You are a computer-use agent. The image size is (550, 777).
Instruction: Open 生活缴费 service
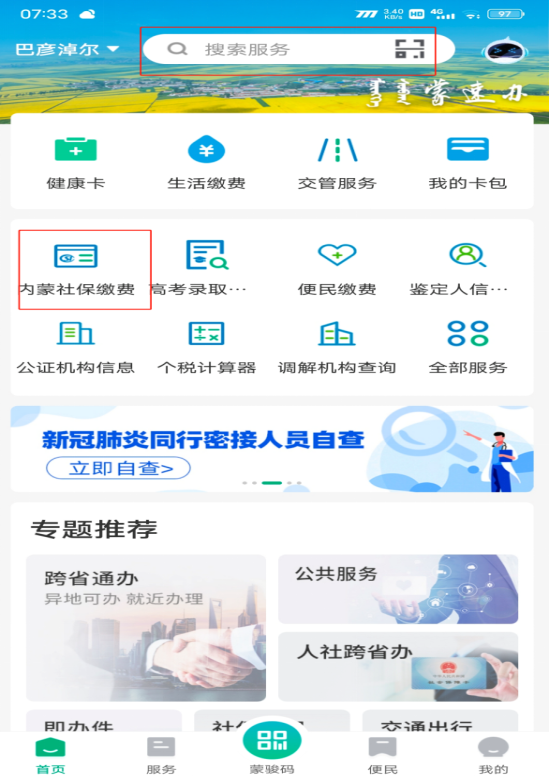tap(207, 164)
